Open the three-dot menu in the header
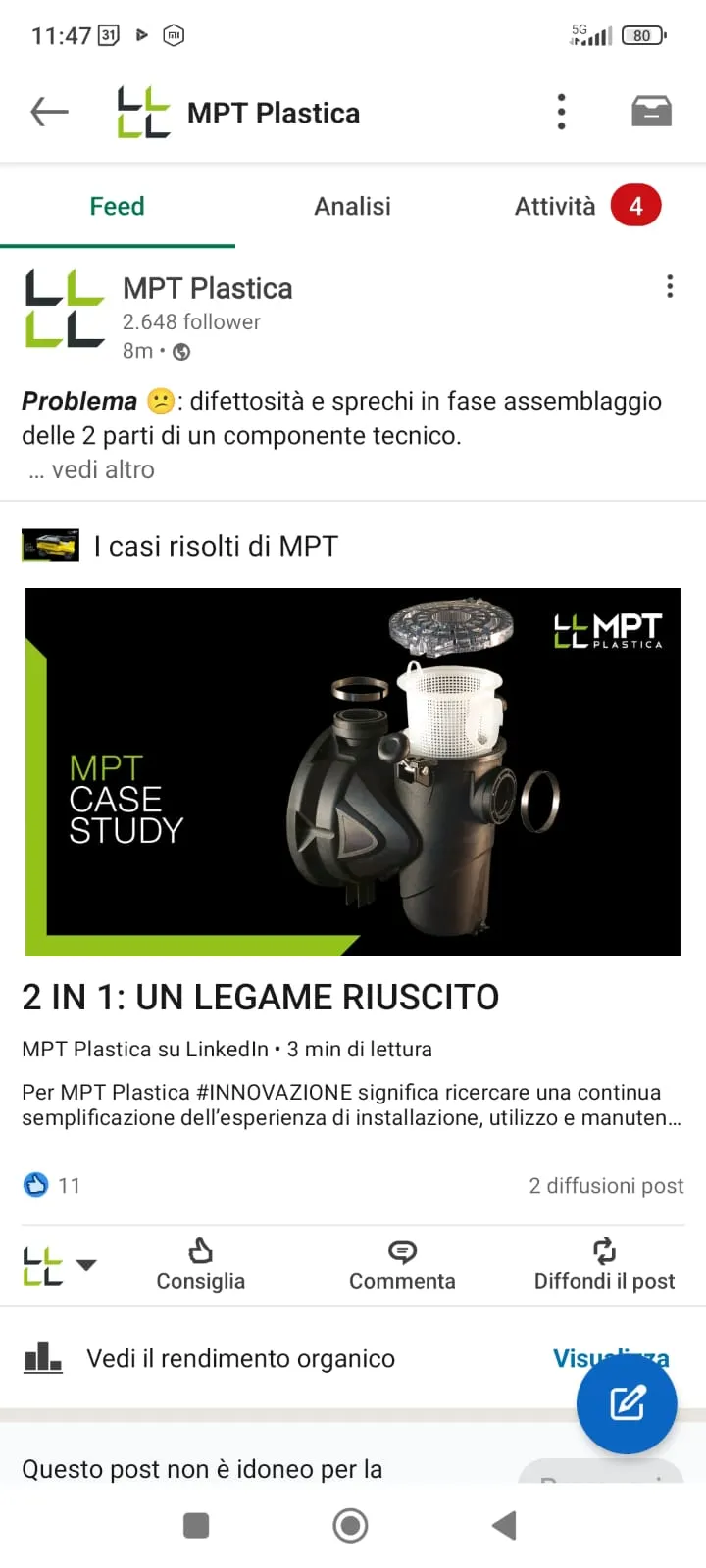Image resolution: width=706 pixels, height=1568 pixels. click(561, 111)
